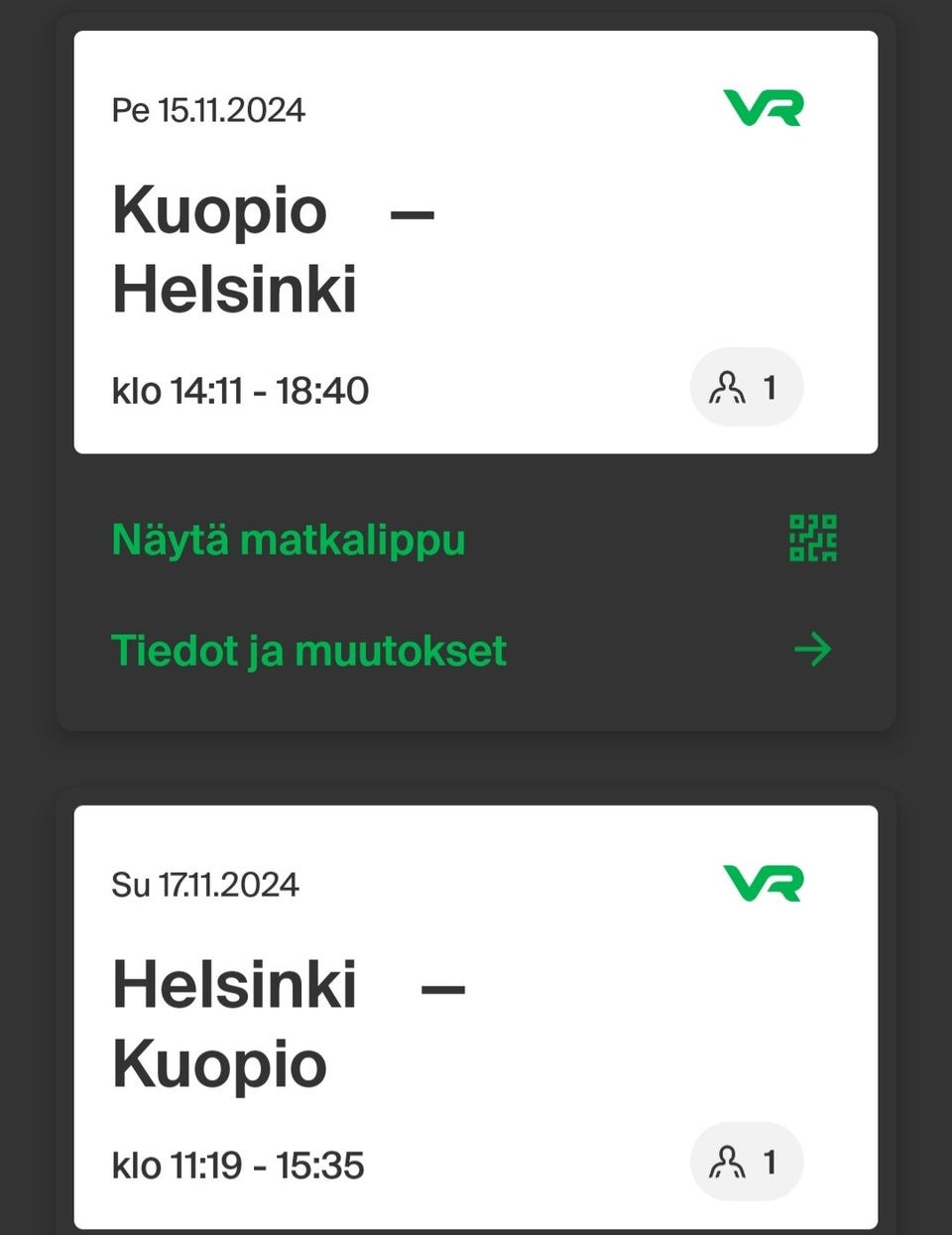Viewport: 952px width, 1235px height.
Task: Click the arrow next to Tiedot ja muutokset
Action: click(x=813, y=650)
